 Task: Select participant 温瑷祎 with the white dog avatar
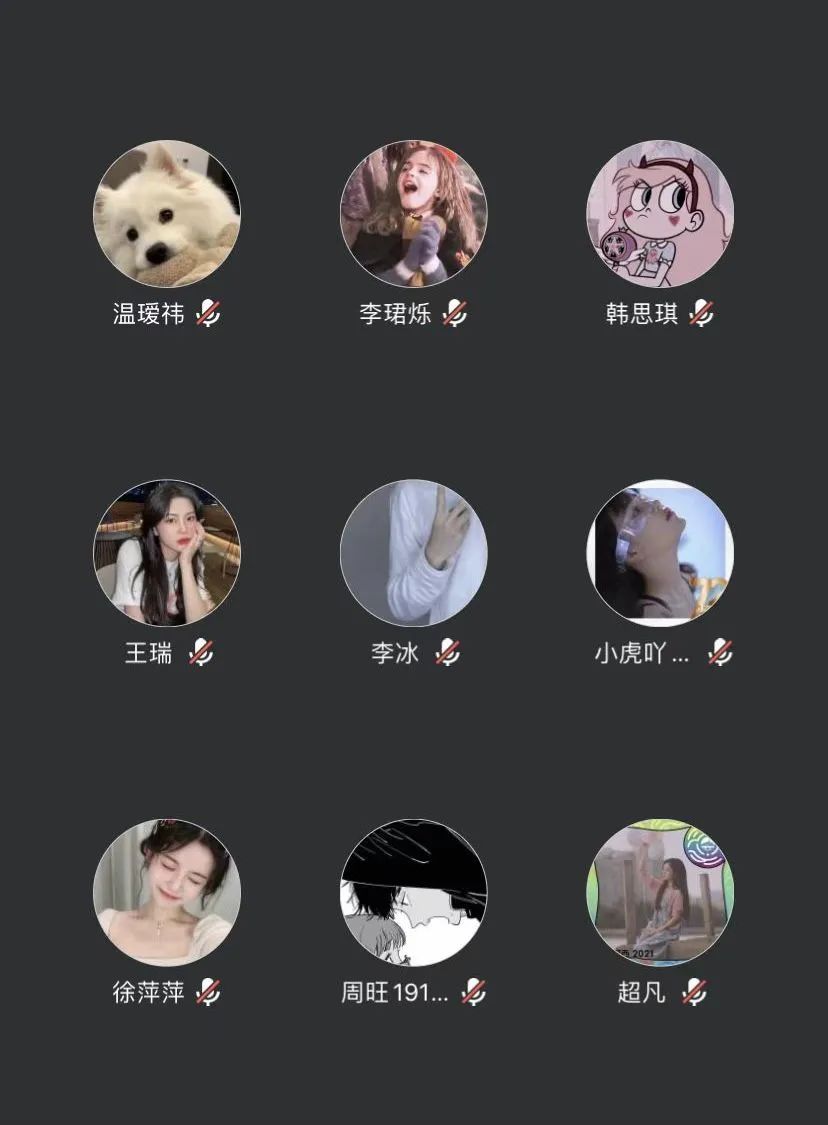click(x=167, y=213)
